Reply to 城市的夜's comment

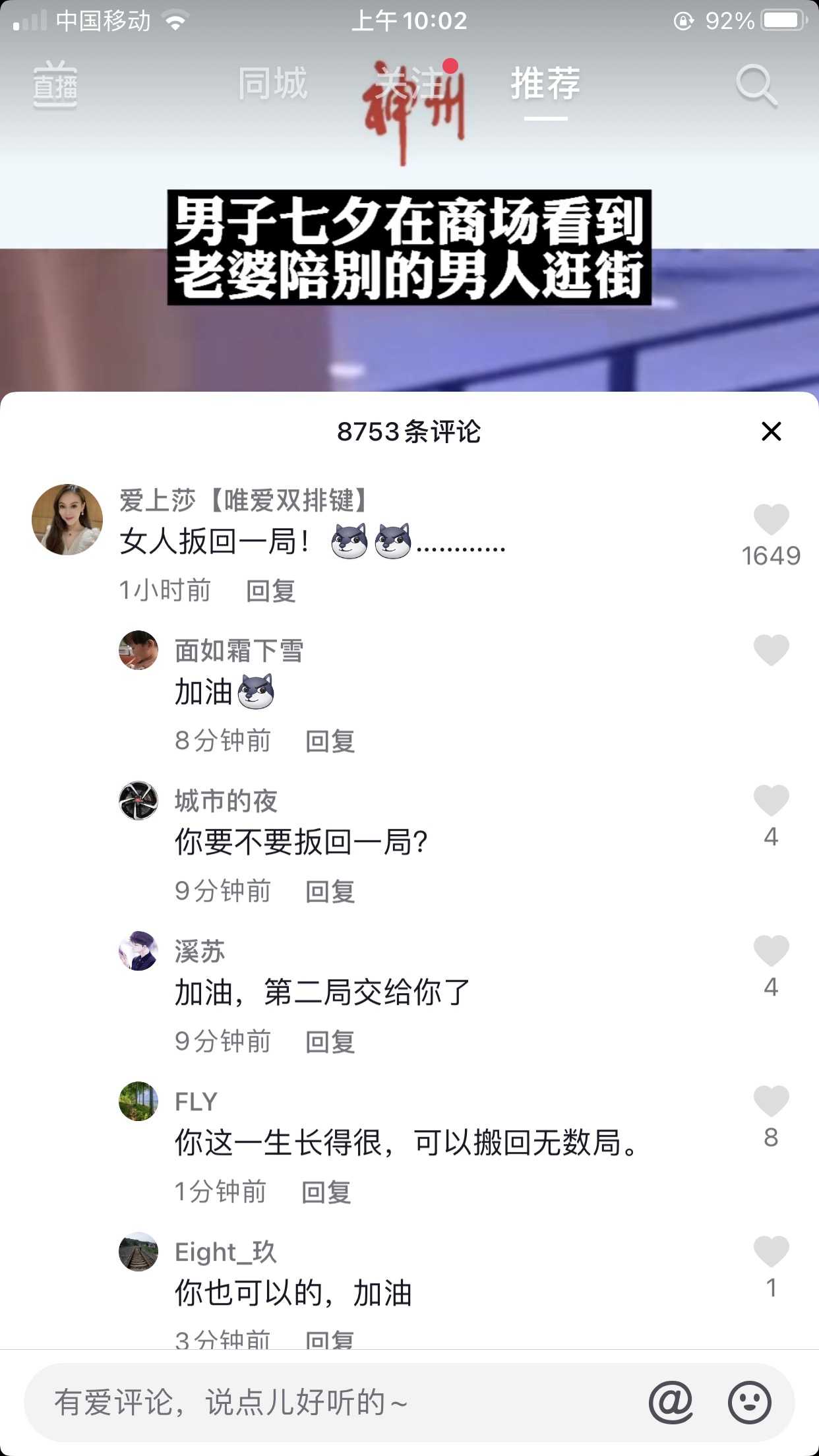pyautogui.click(x=330, y=892)
